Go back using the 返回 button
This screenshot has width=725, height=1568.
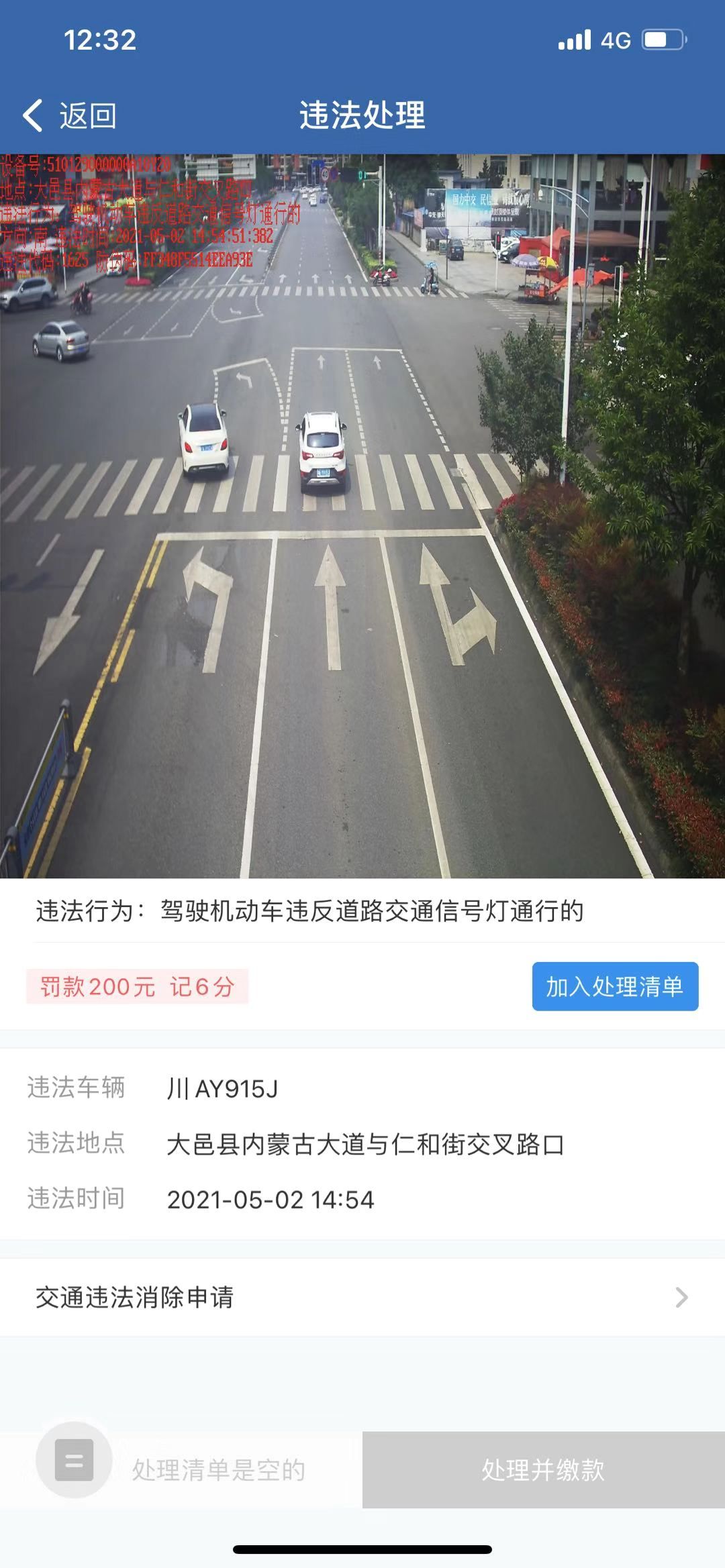click(x=70, y=115)
